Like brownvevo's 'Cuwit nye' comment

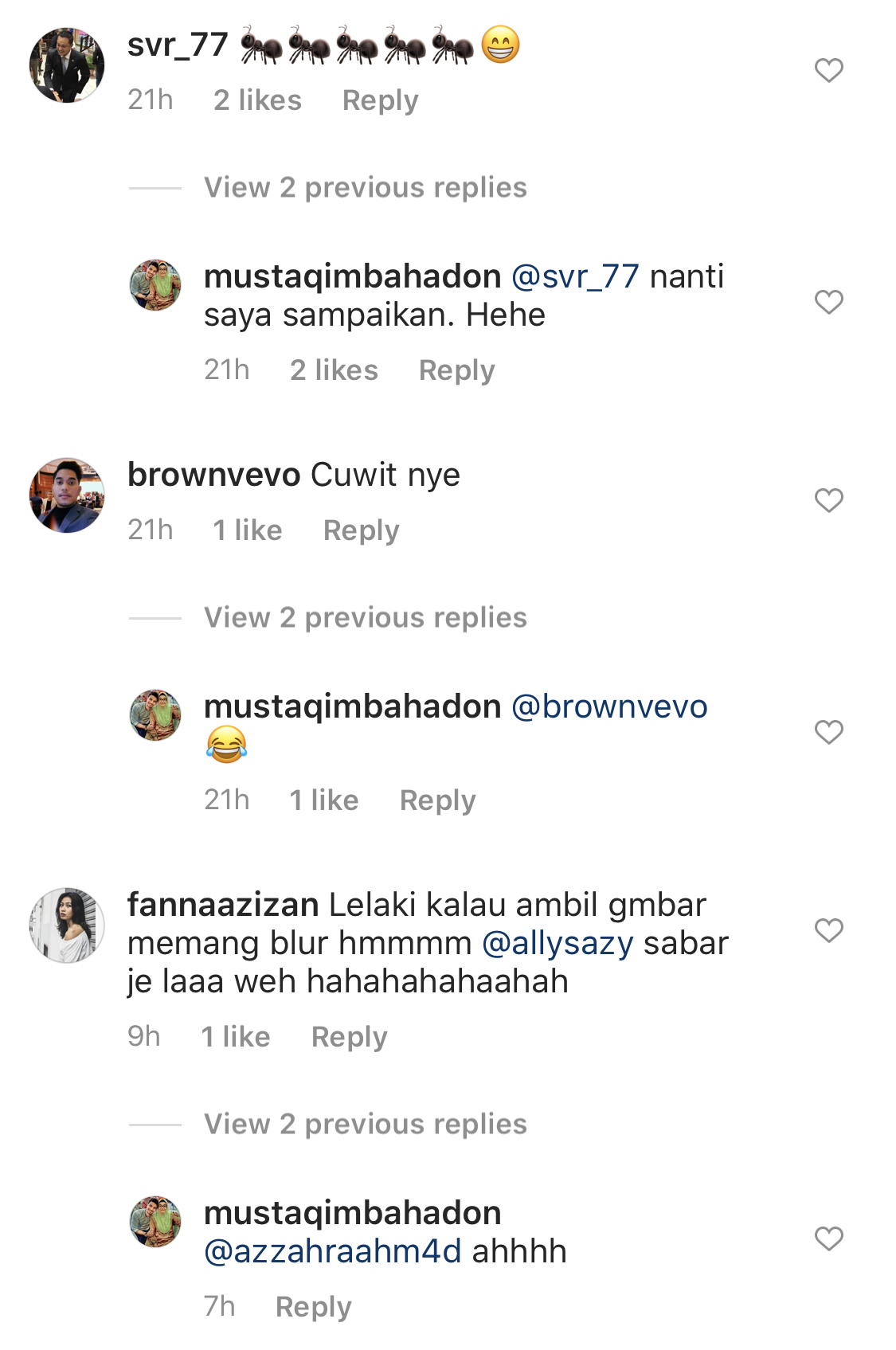[x=828, y=500]
